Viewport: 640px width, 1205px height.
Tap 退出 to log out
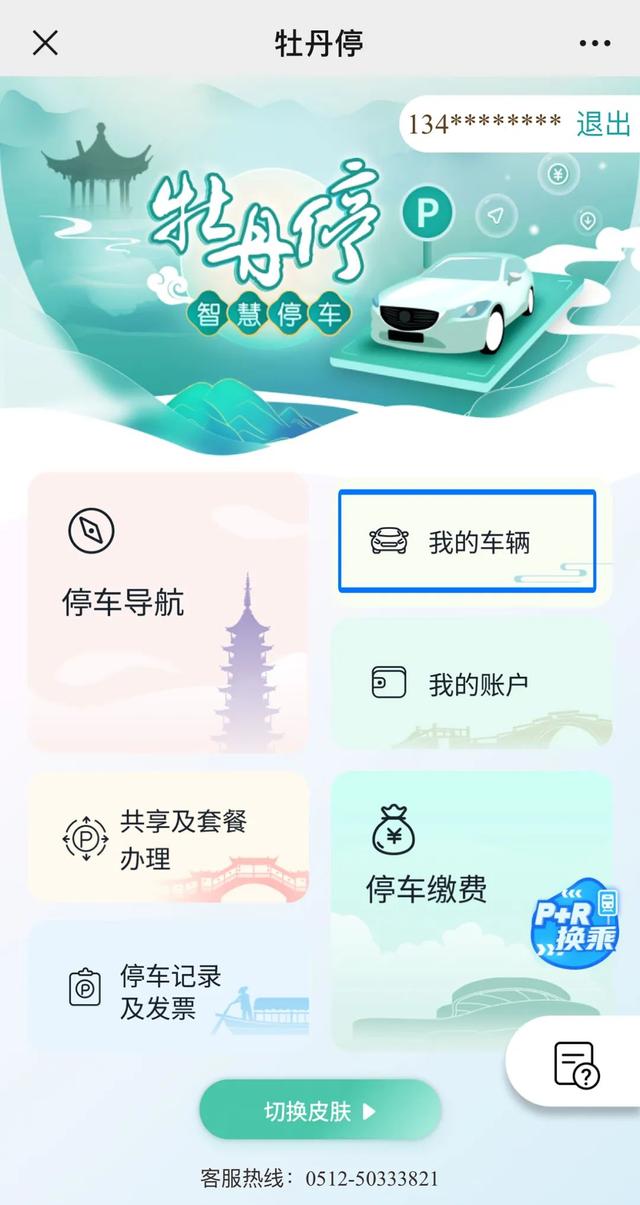tap(603, 124)
